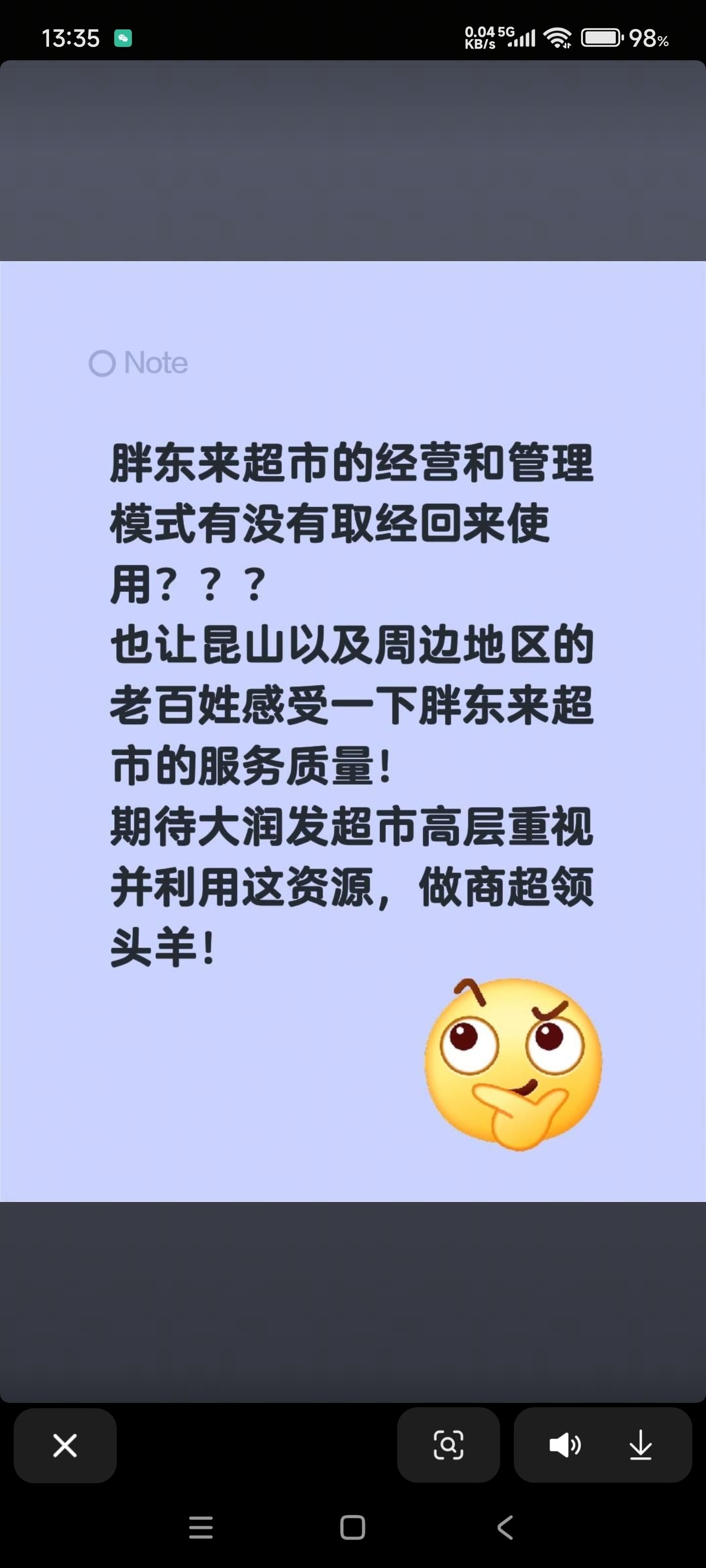Close the image viewer with the X
Image resolution: width=706 pixels, height=1568 pixels.
click(x=65, y=1445)
